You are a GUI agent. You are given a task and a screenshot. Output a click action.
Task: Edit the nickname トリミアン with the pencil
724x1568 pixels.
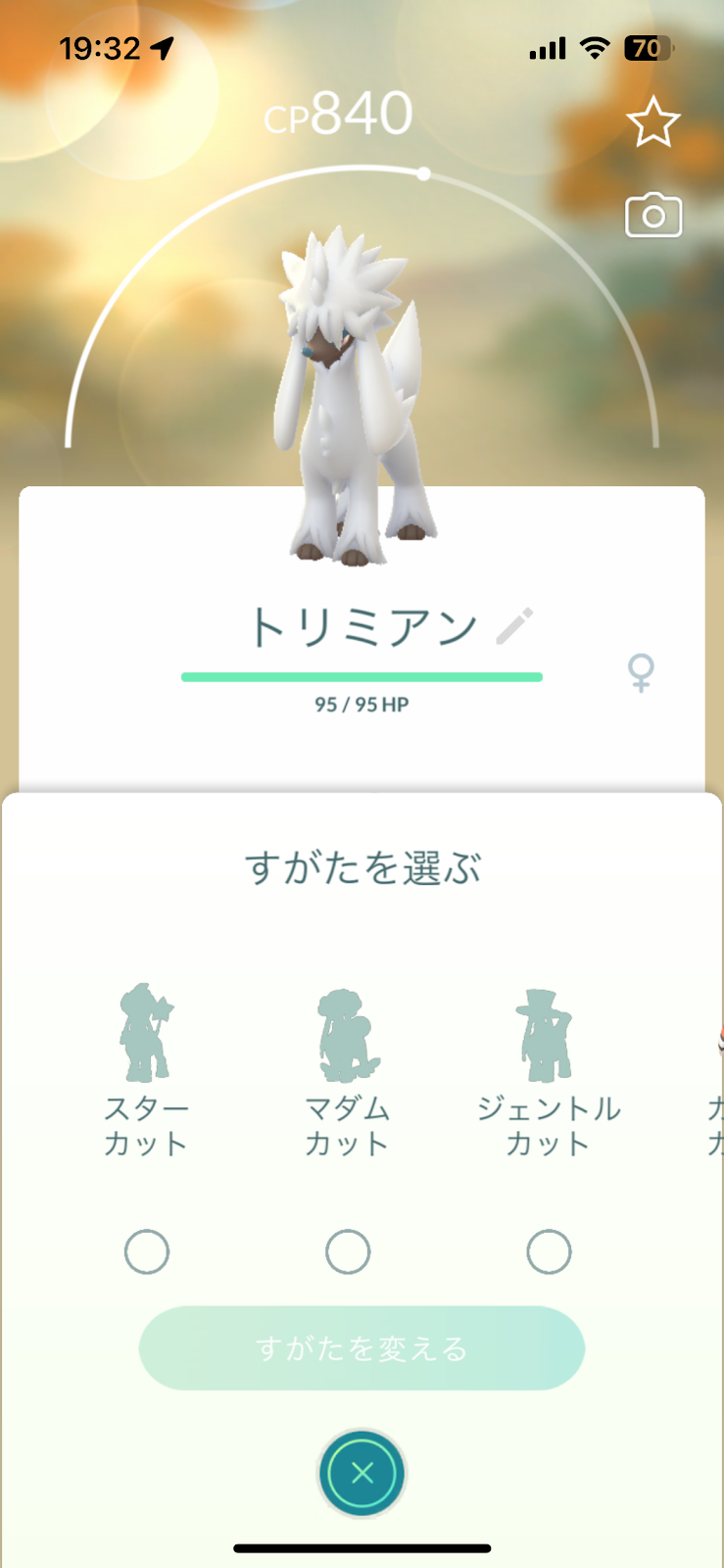[x=514, y=626]
